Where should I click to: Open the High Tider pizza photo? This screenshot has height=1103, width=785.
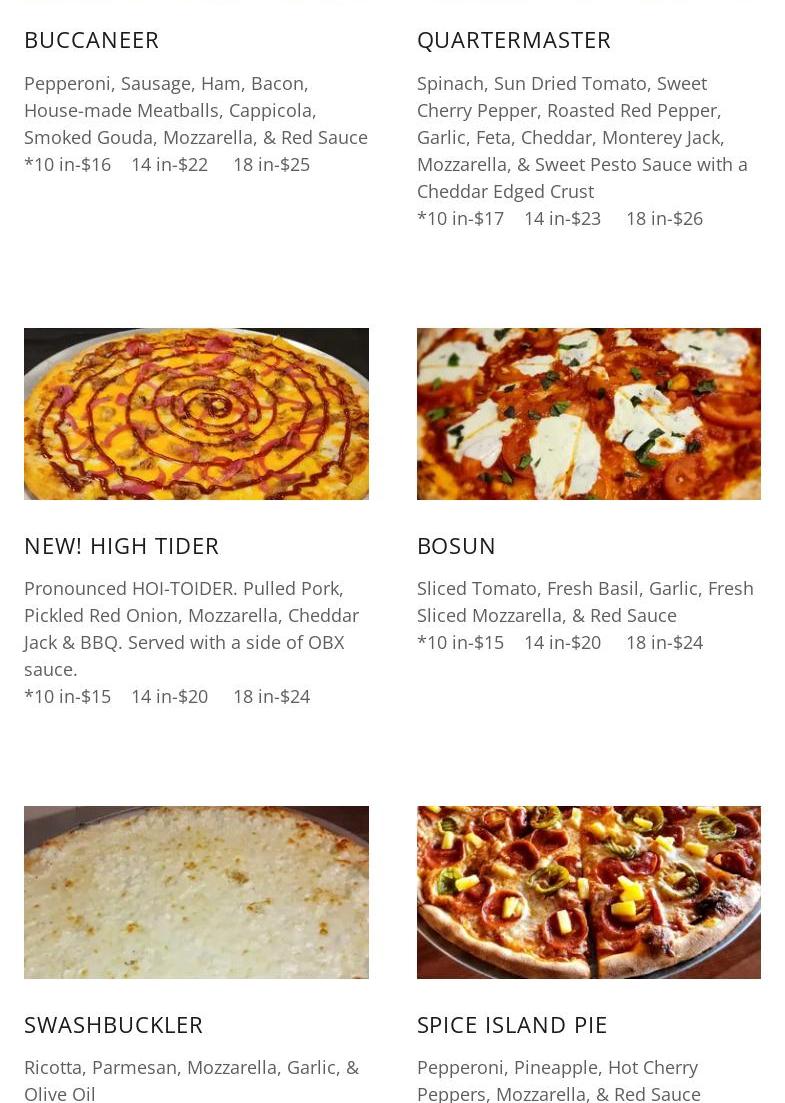coord(196,413)
